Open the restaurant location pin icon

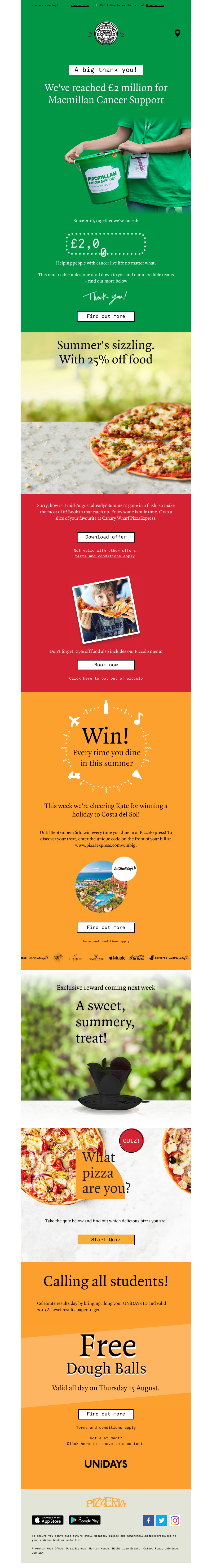[x=177, y=33]
